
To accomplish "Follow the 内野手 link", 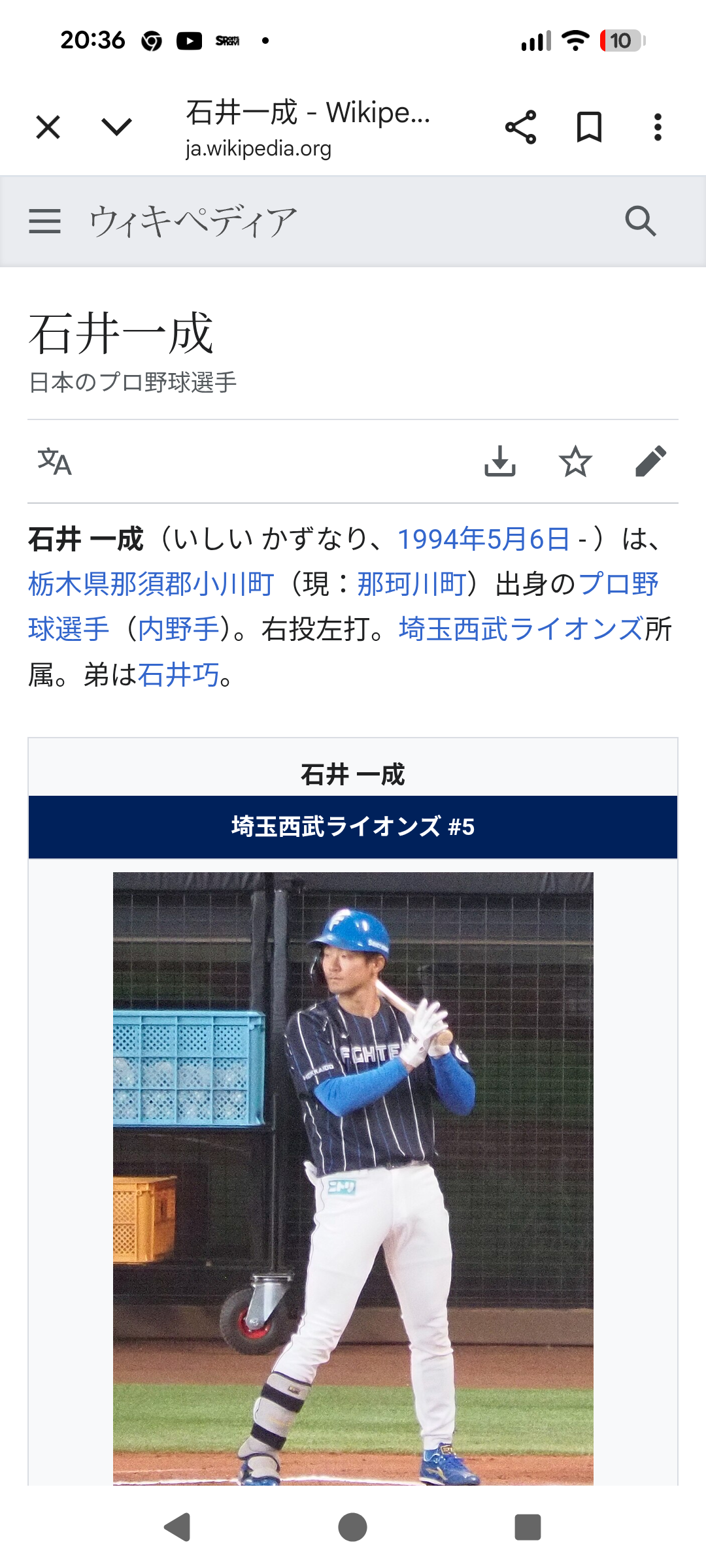I will click(178, 629).
